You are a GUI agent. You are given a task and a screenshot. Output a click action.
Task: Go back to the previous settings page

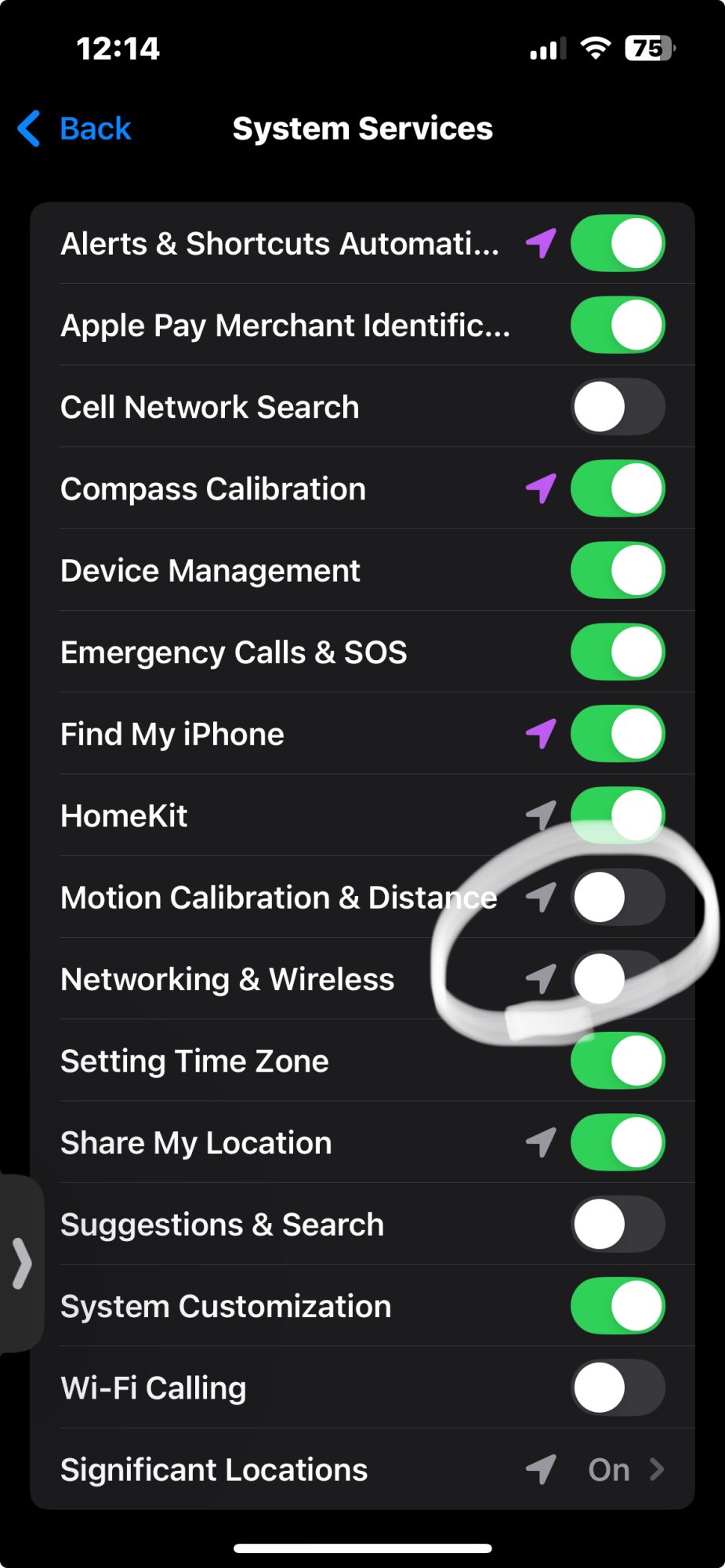(76, 129)
